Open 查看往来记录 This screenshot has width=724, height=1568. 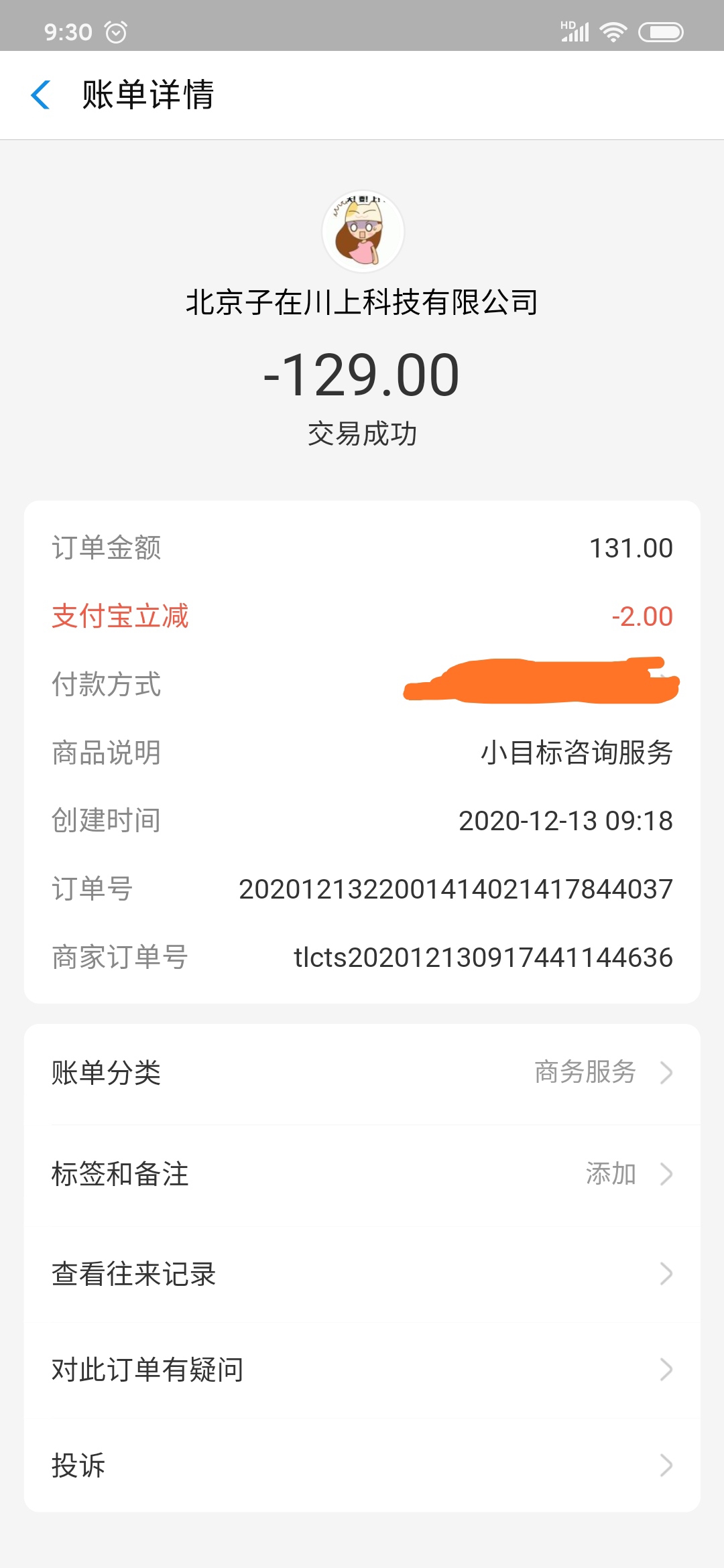[x=362, y=1273]
